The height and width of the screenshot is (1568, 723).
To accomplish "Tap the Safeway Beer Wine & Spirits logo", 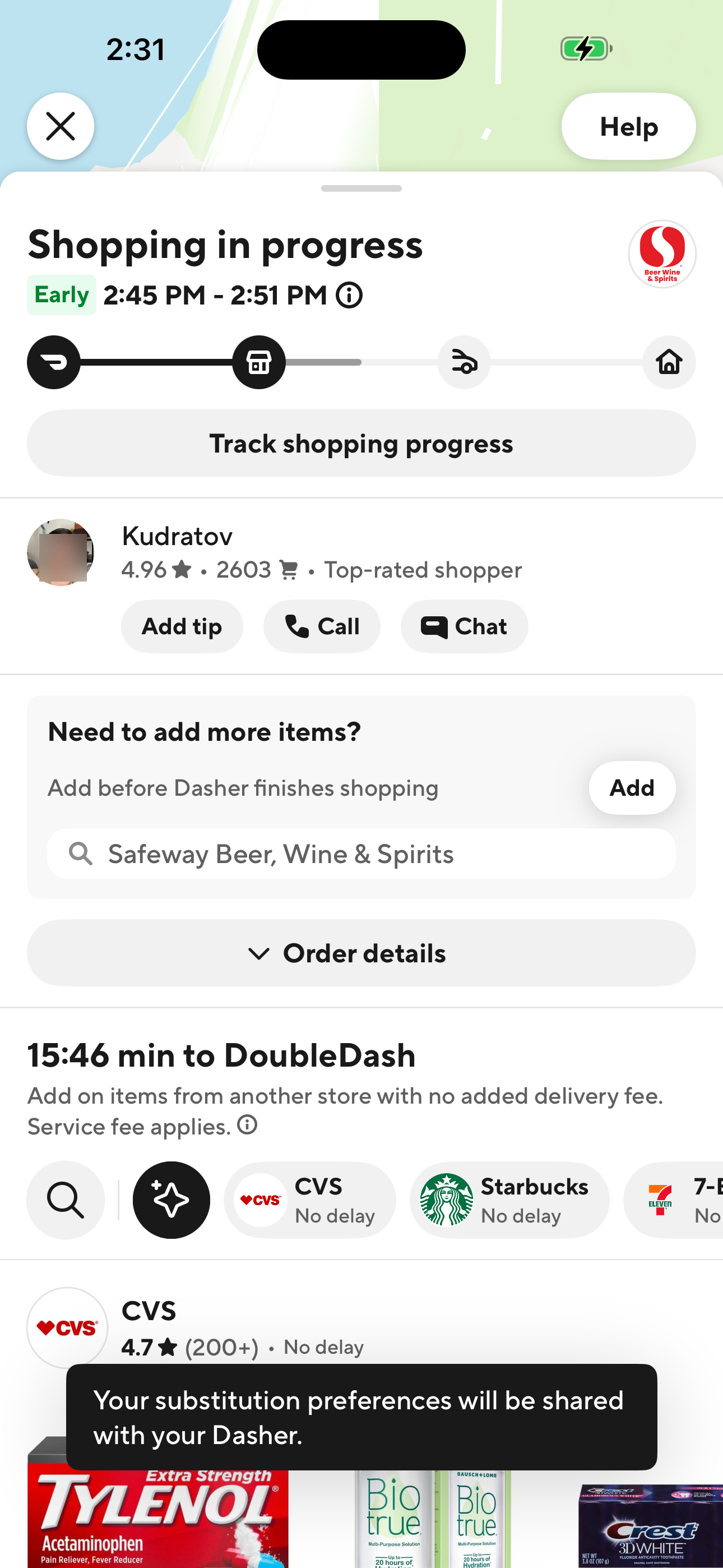I will coord(661,254).
